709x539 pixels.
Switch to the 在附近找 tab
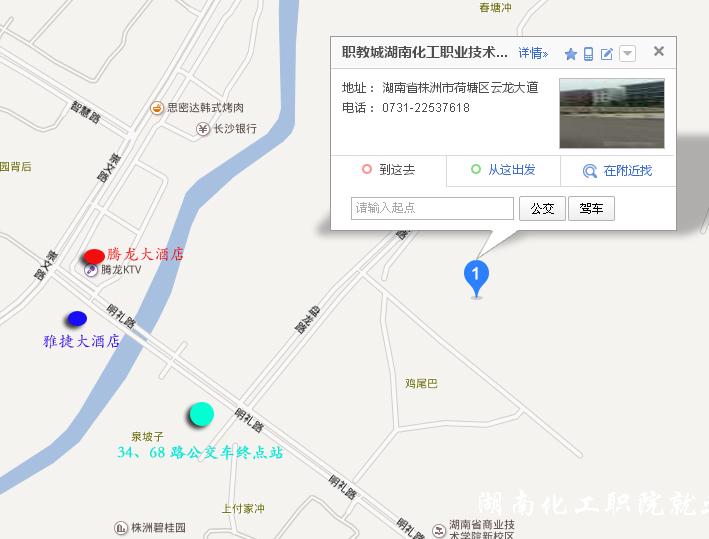(617, 171)
